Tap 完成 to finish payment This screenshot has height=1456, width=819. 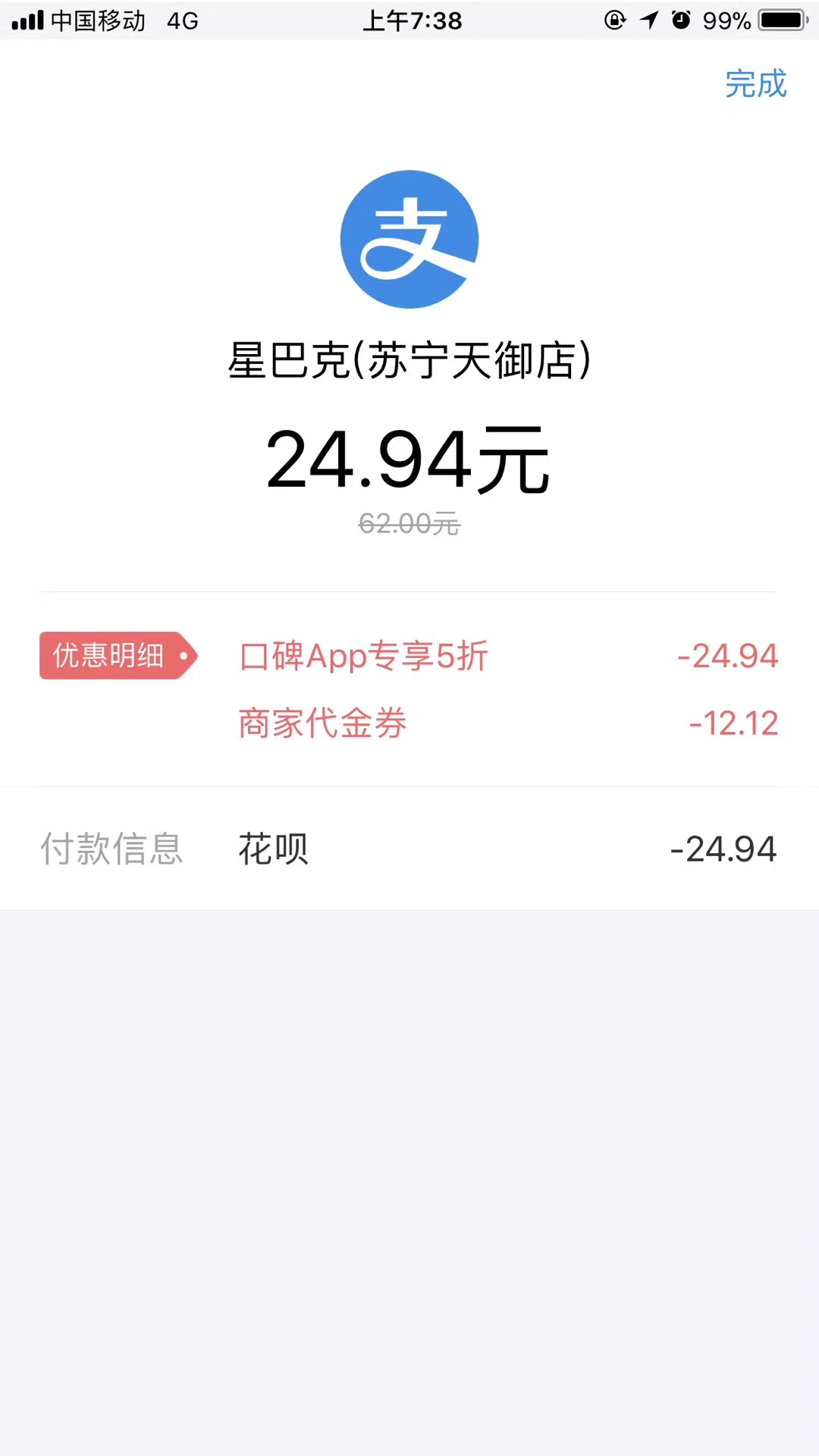click(x=755, y=83)
